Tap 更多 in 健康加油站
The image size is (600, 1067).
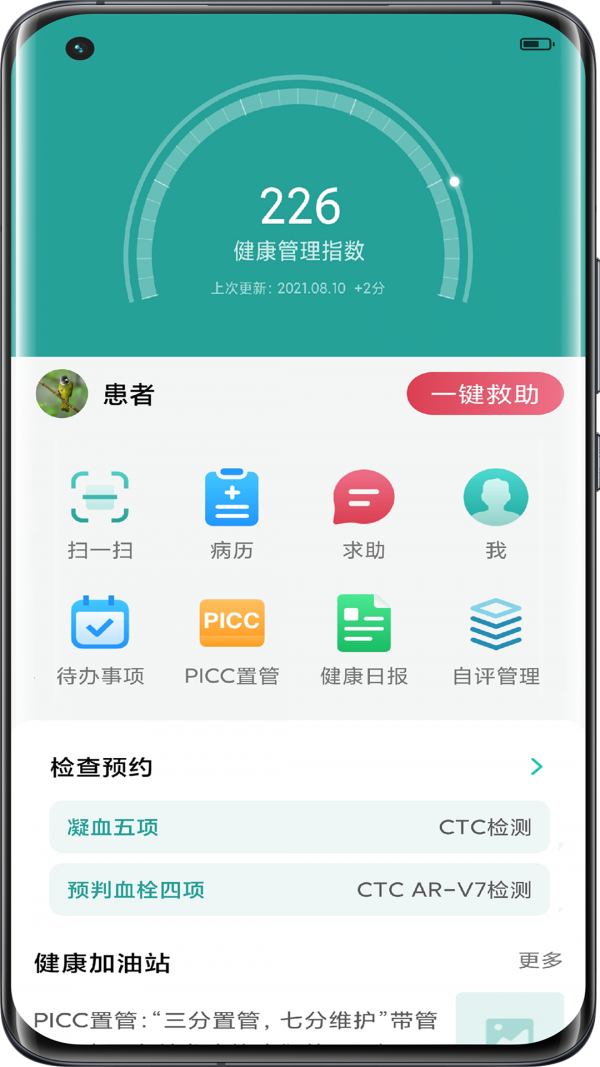point(540,960)
